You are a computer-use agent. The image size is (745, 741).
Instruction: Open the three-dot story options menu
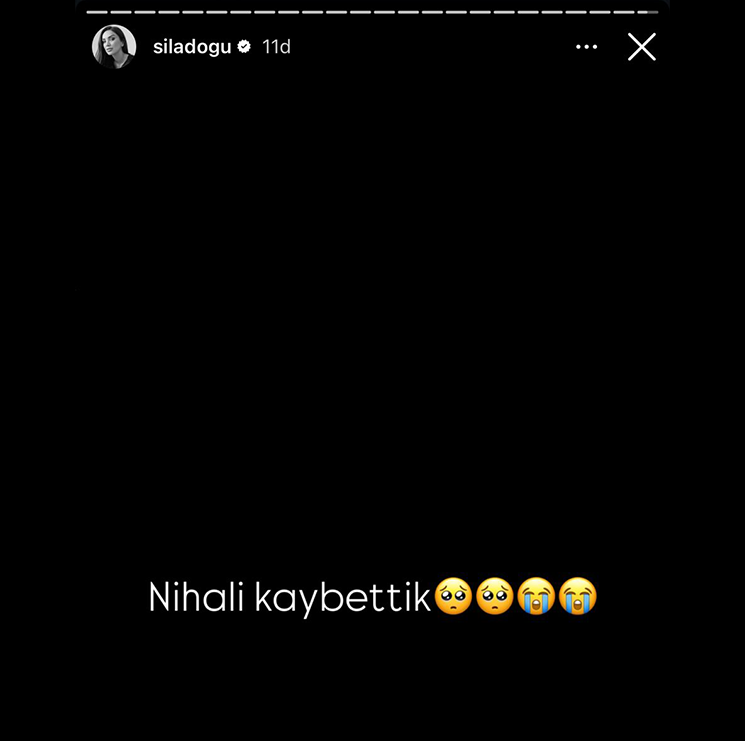point(586,47)
